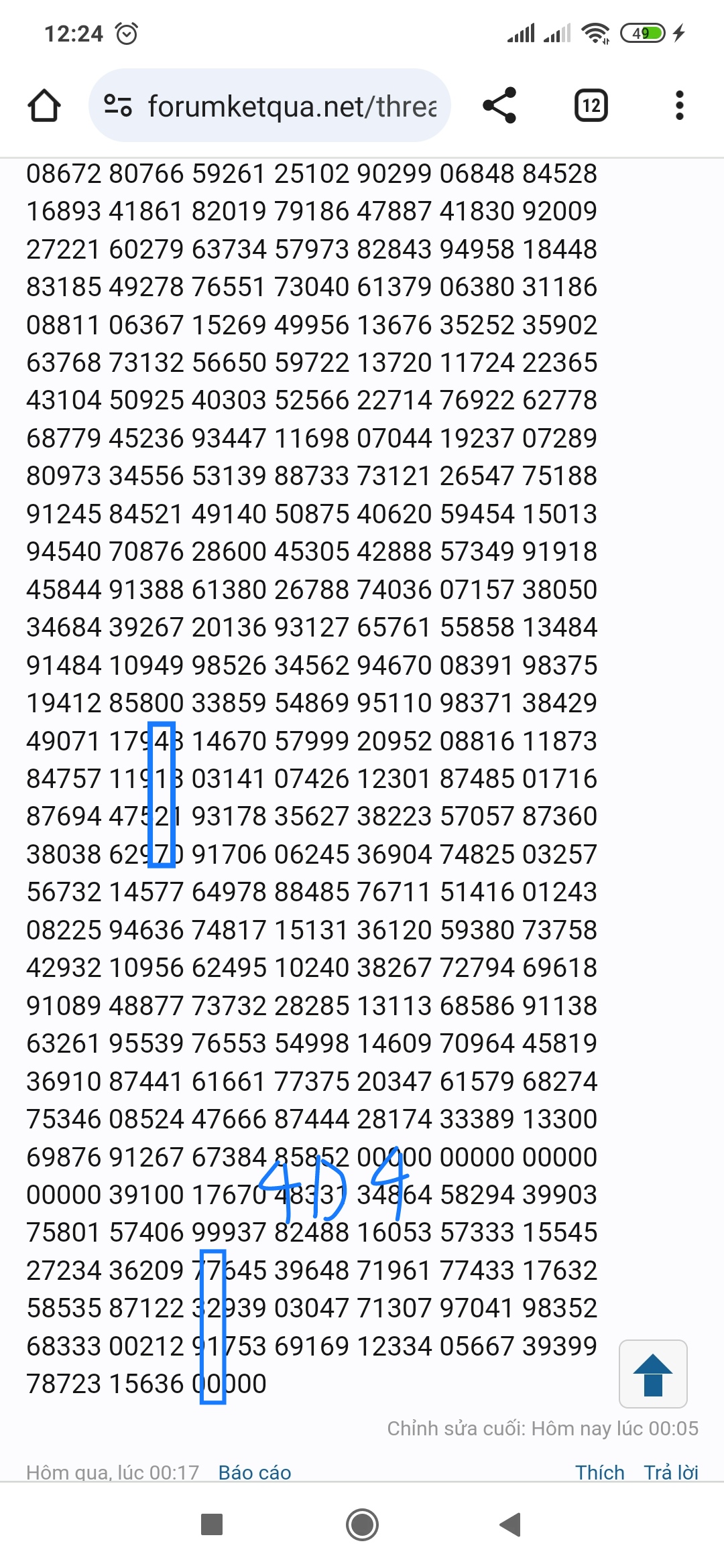This screenshot has width=724, height=1568.
Task: Reply to the post via Trả lời
Action: 671,1472
